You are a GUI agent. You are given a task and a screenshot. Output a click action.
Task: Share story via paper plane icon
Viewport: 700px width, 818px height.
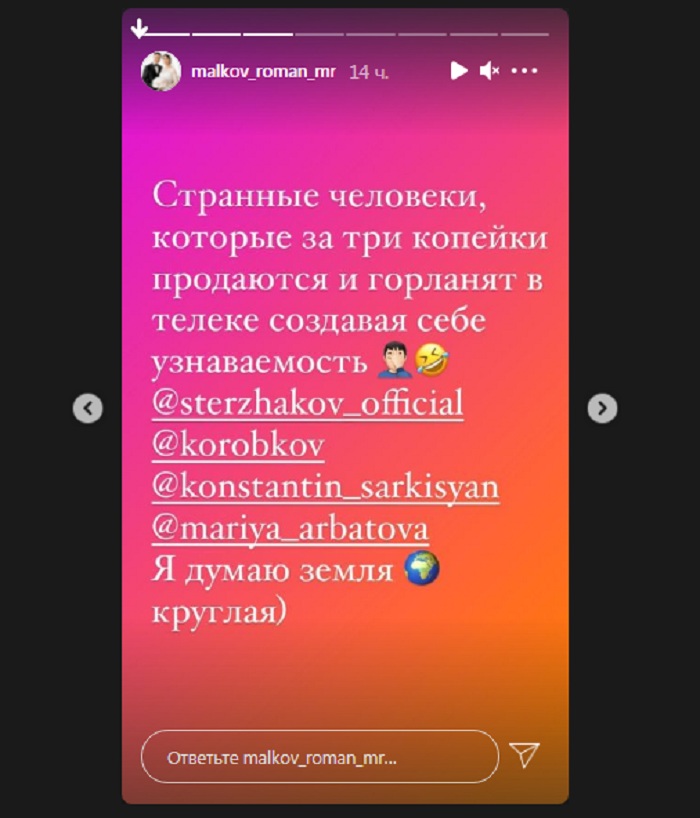[x=524, y=755]
